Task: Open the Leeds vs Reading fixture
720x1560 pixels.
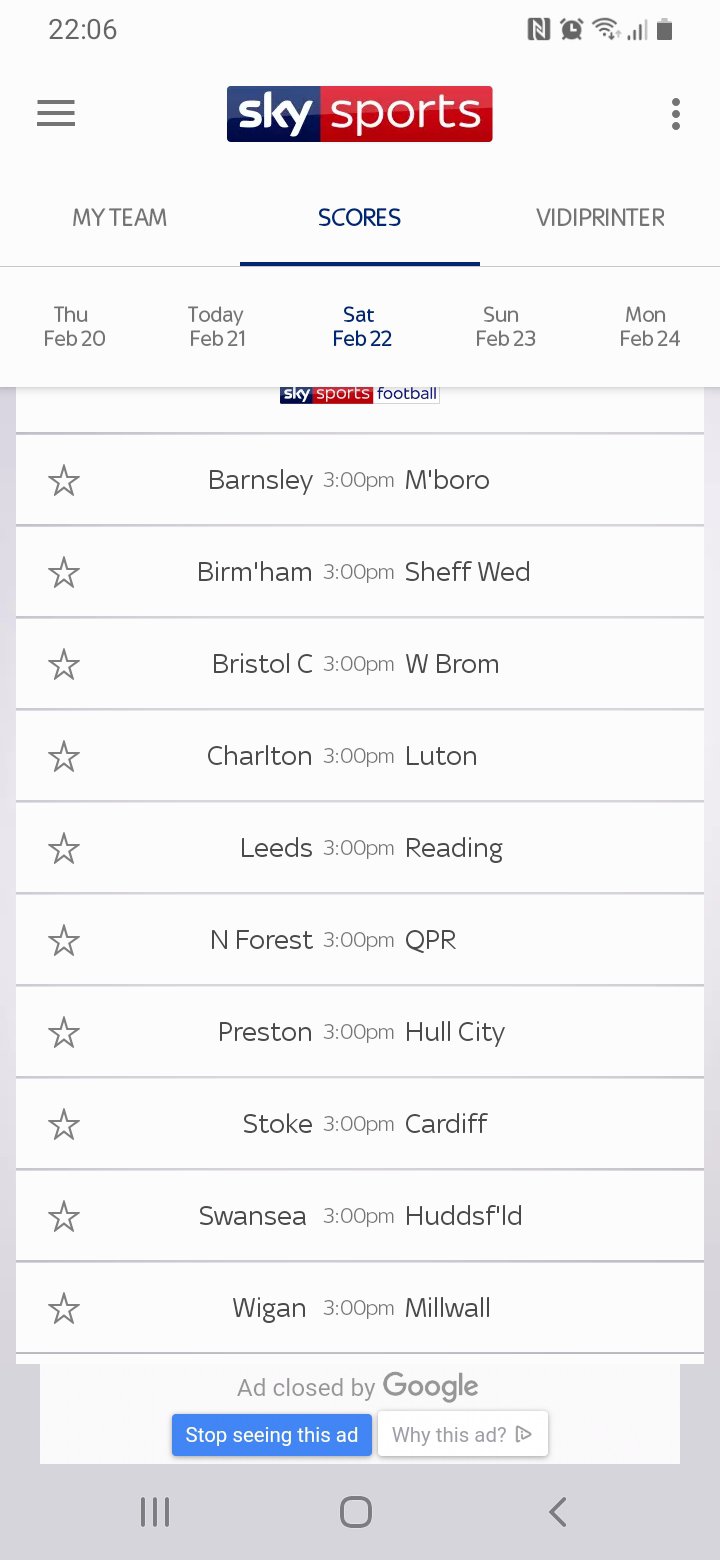Action: pos(360,848)
